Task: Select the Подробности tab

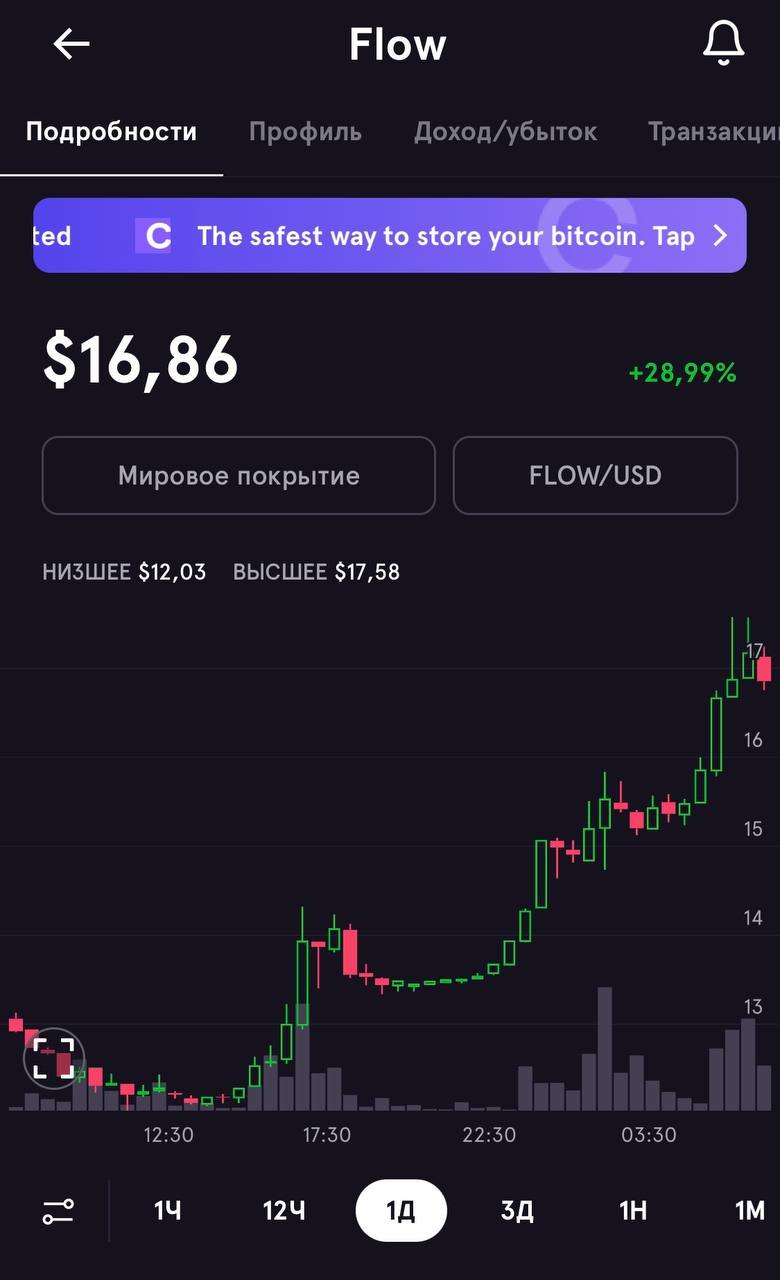Action: (111, 132)
